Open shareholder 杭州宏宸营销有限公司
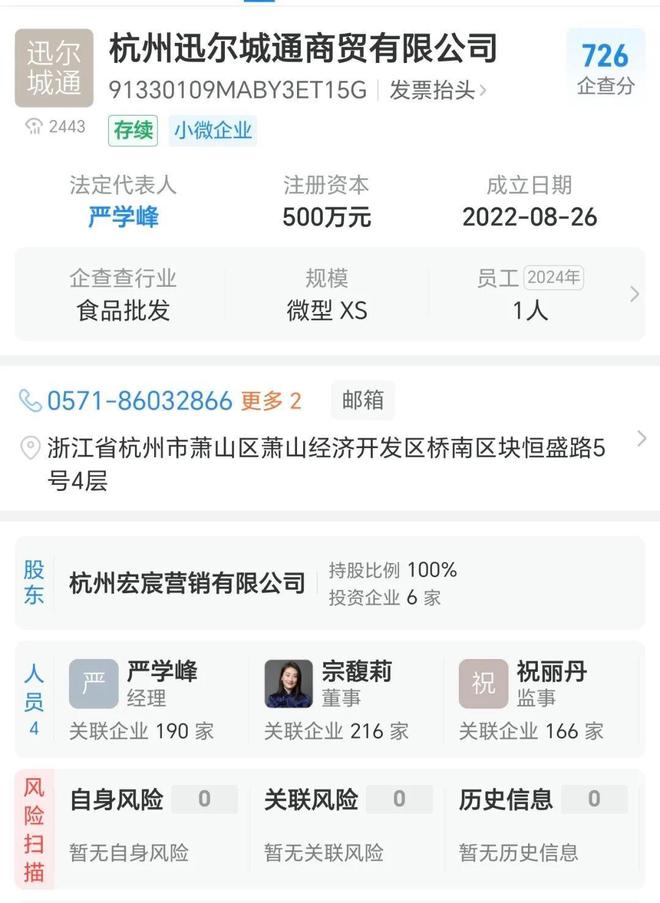The height and width of the screenshot is (903, 660). [x=187, y=583]
